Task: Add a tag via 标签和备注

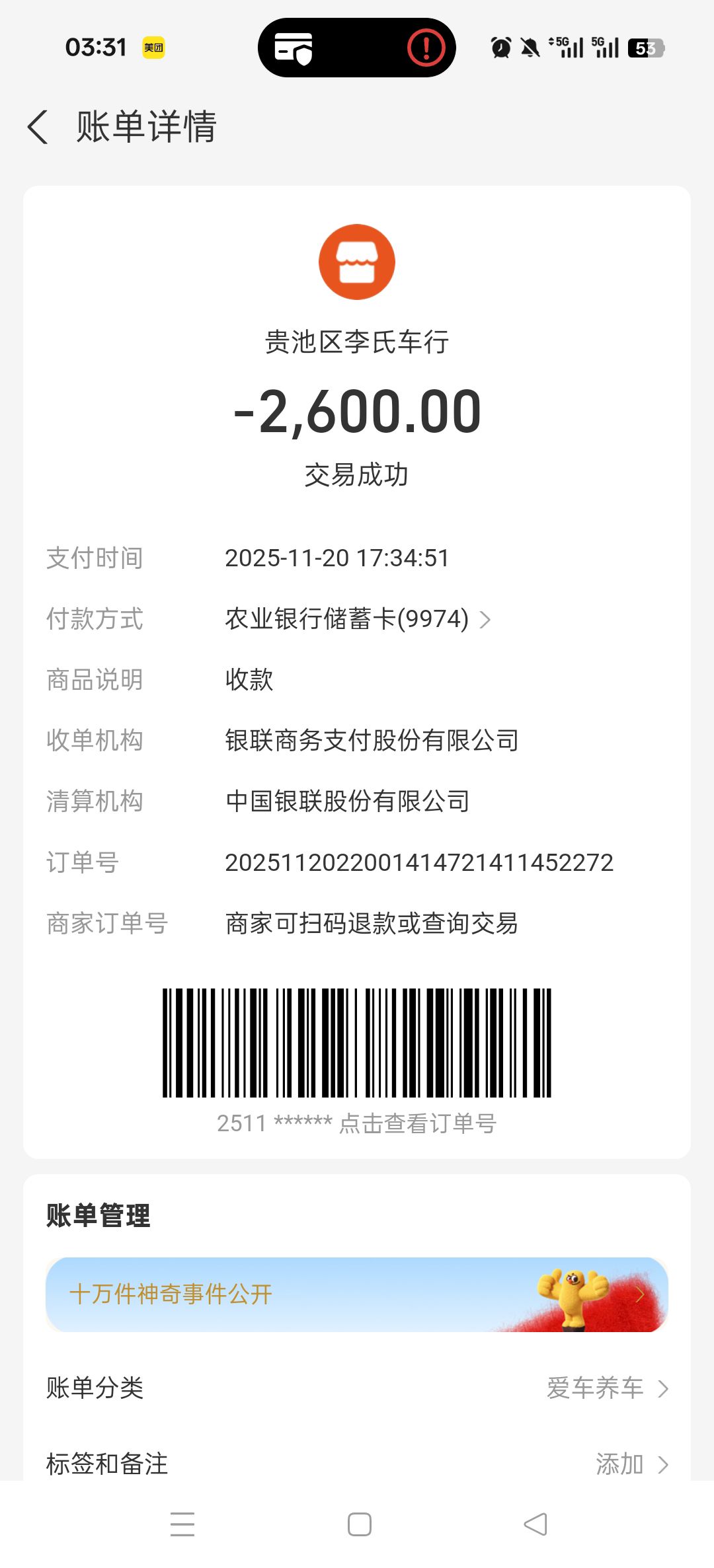Action: [x=631, y=1464]
